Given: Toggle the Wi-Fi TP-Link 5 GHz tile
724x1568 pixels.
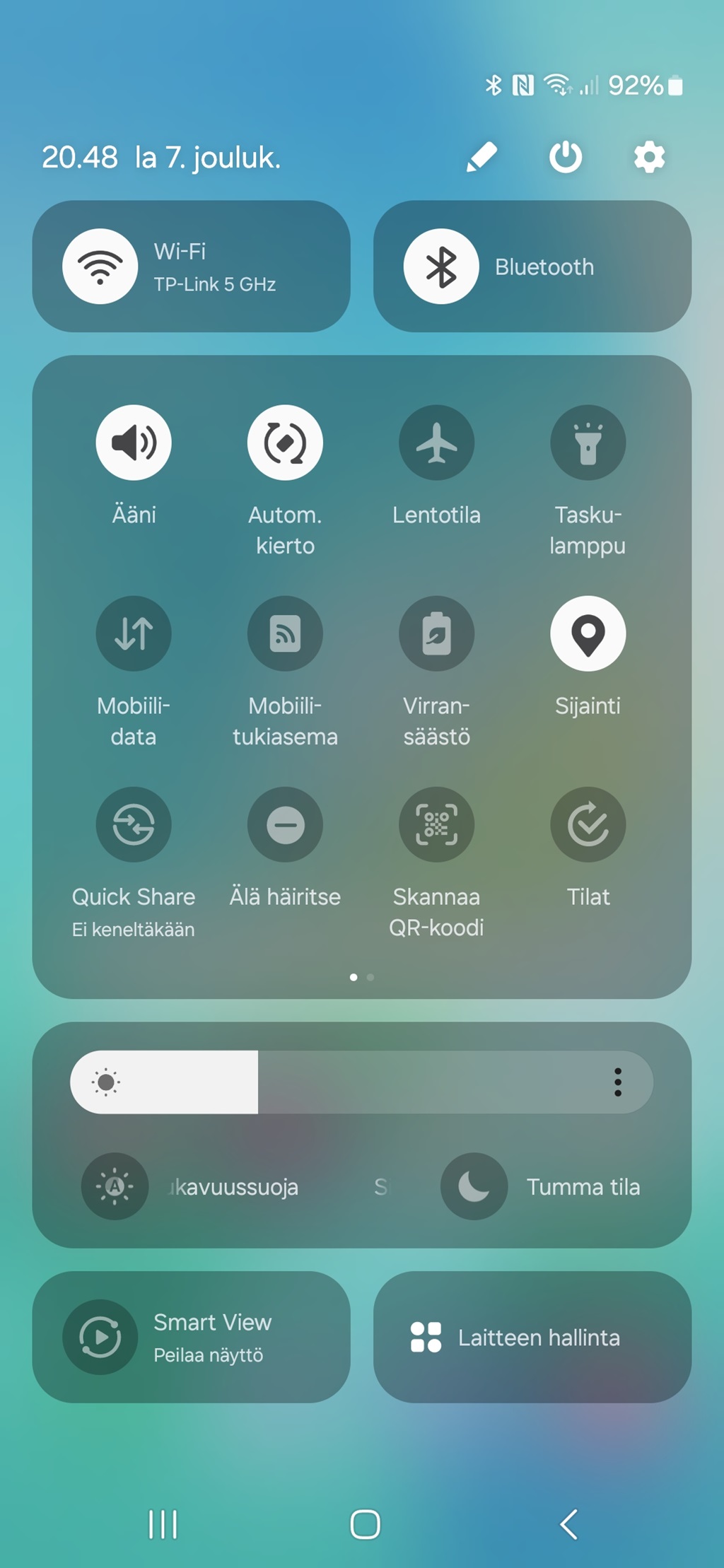Looking at the screenshot, I should pyautogui.click(x=191, y=267).
